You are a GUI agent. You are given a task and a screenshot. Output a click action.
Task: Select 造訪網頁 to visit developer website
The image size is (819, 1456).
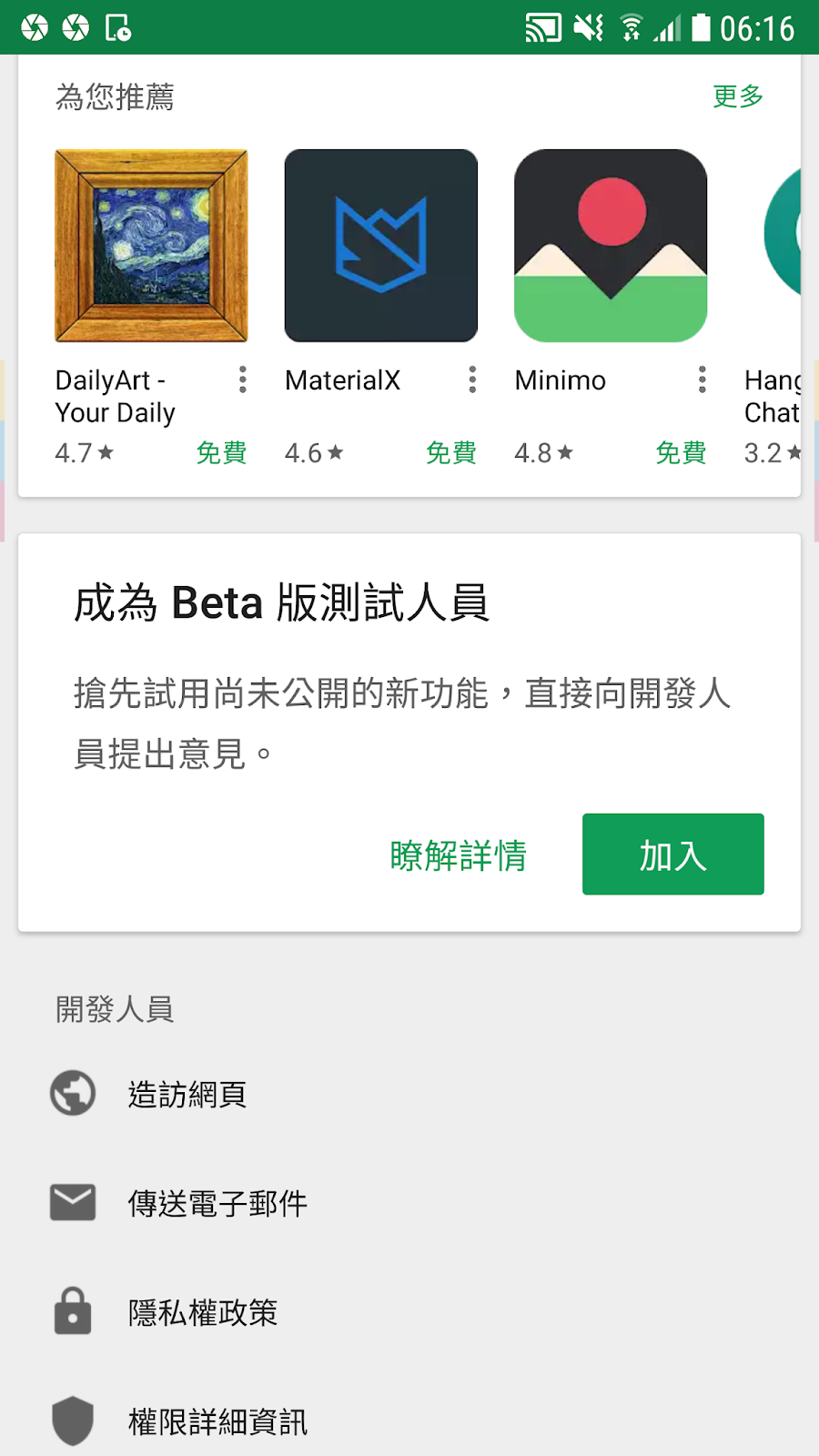click(409, 1094)
